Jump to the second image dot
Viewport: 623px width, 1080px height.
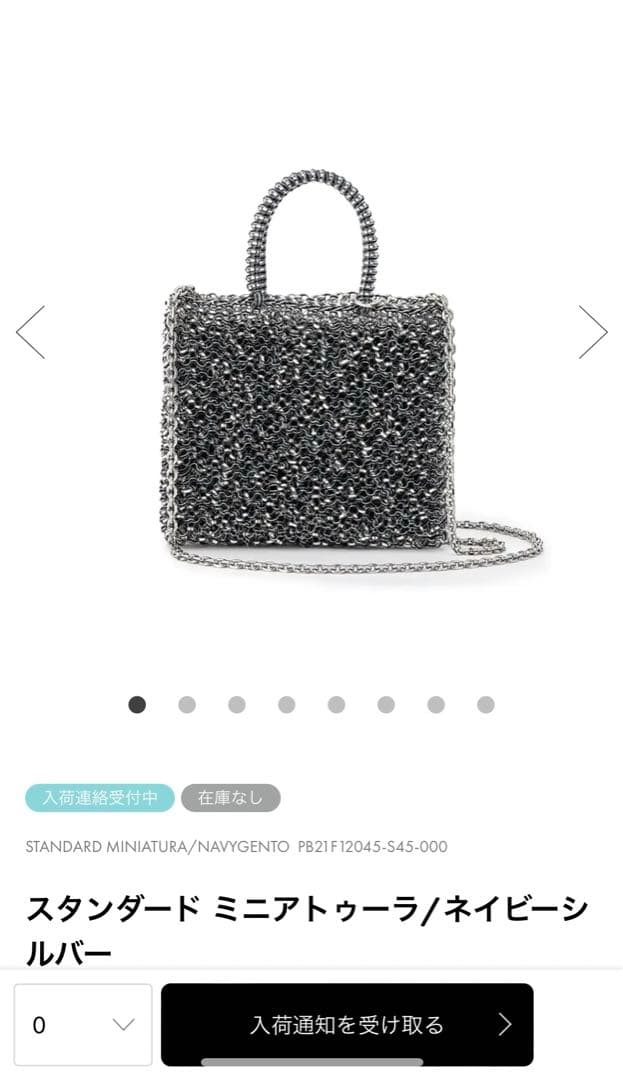click(x=187, y=705)
